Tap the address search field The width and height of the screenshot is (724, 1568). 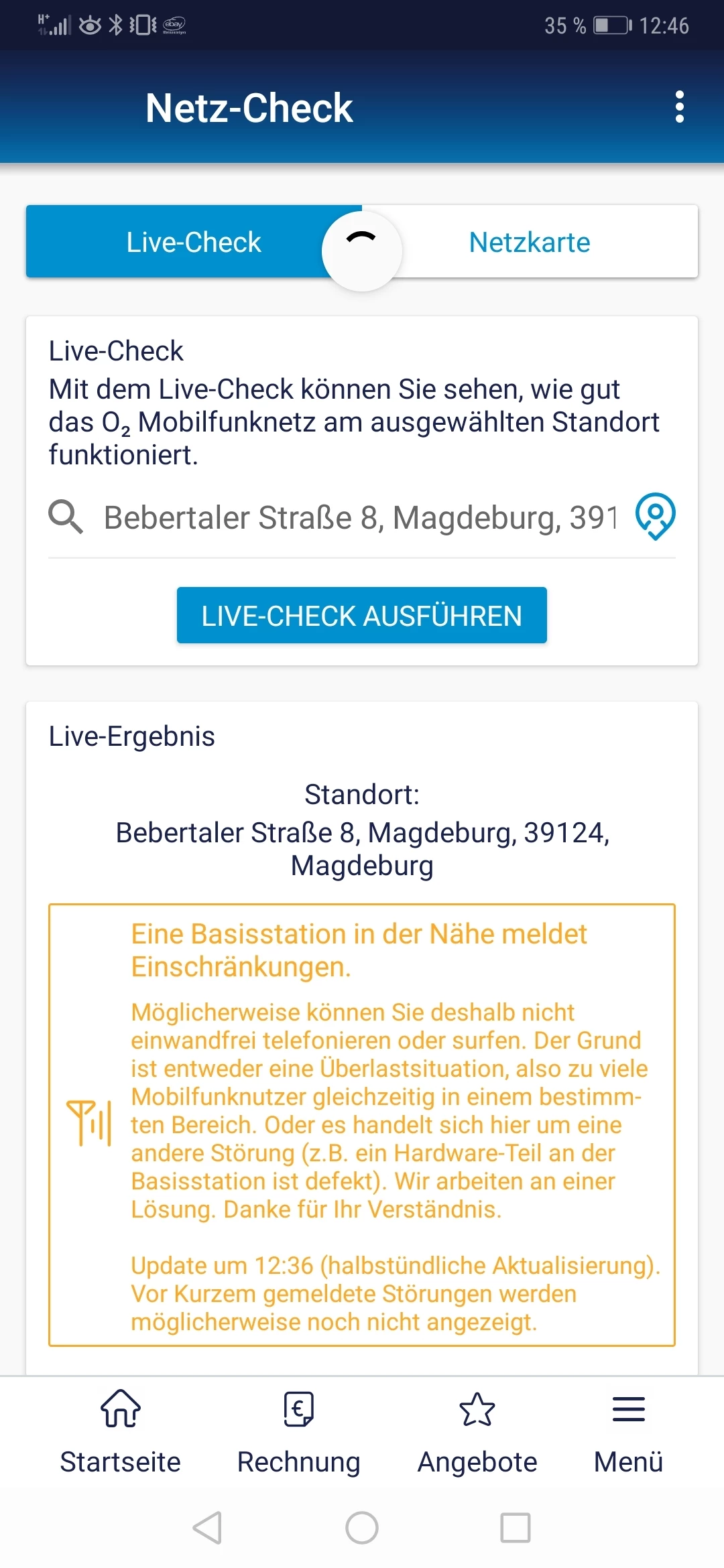point(359,517)
